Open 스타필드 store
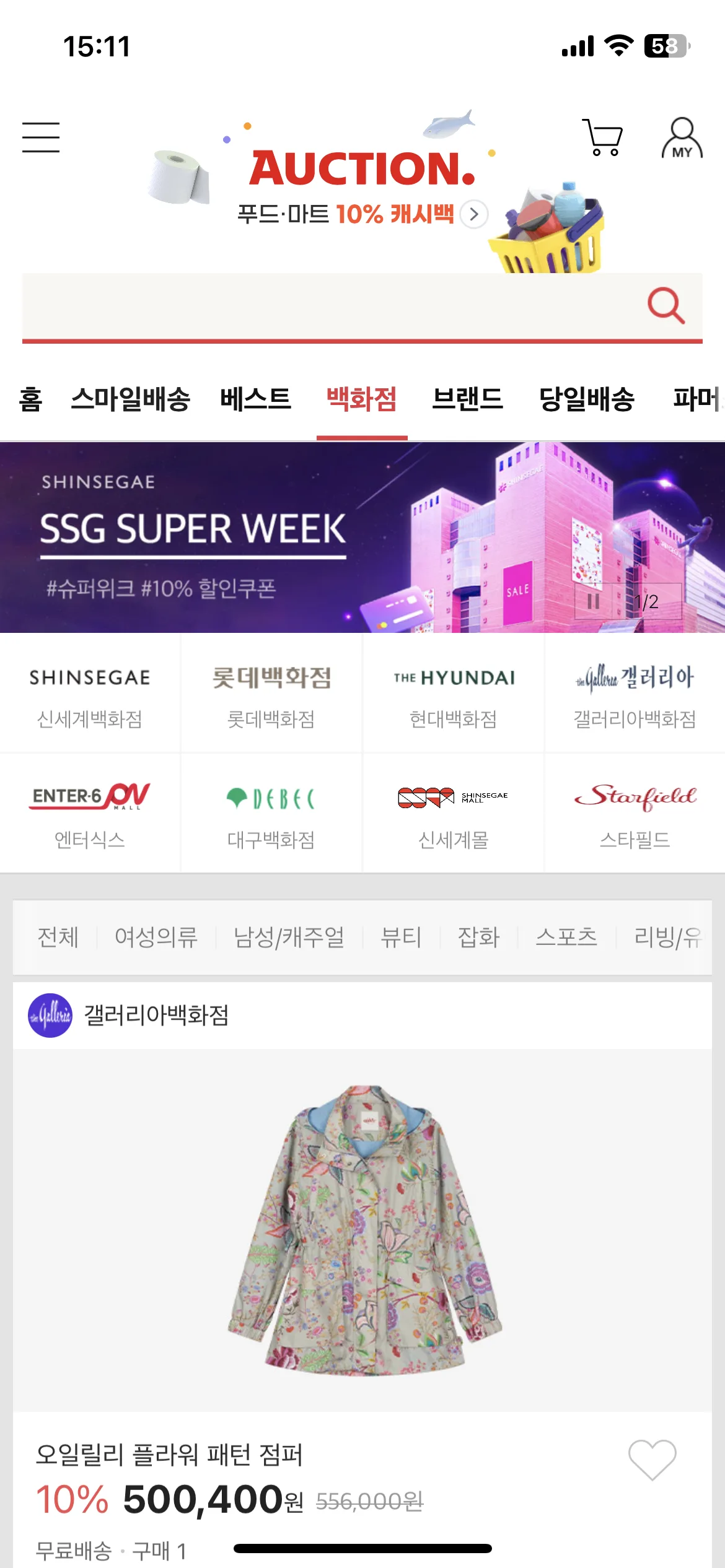Viewport: 725px width, 1568px height. [635, 813]
